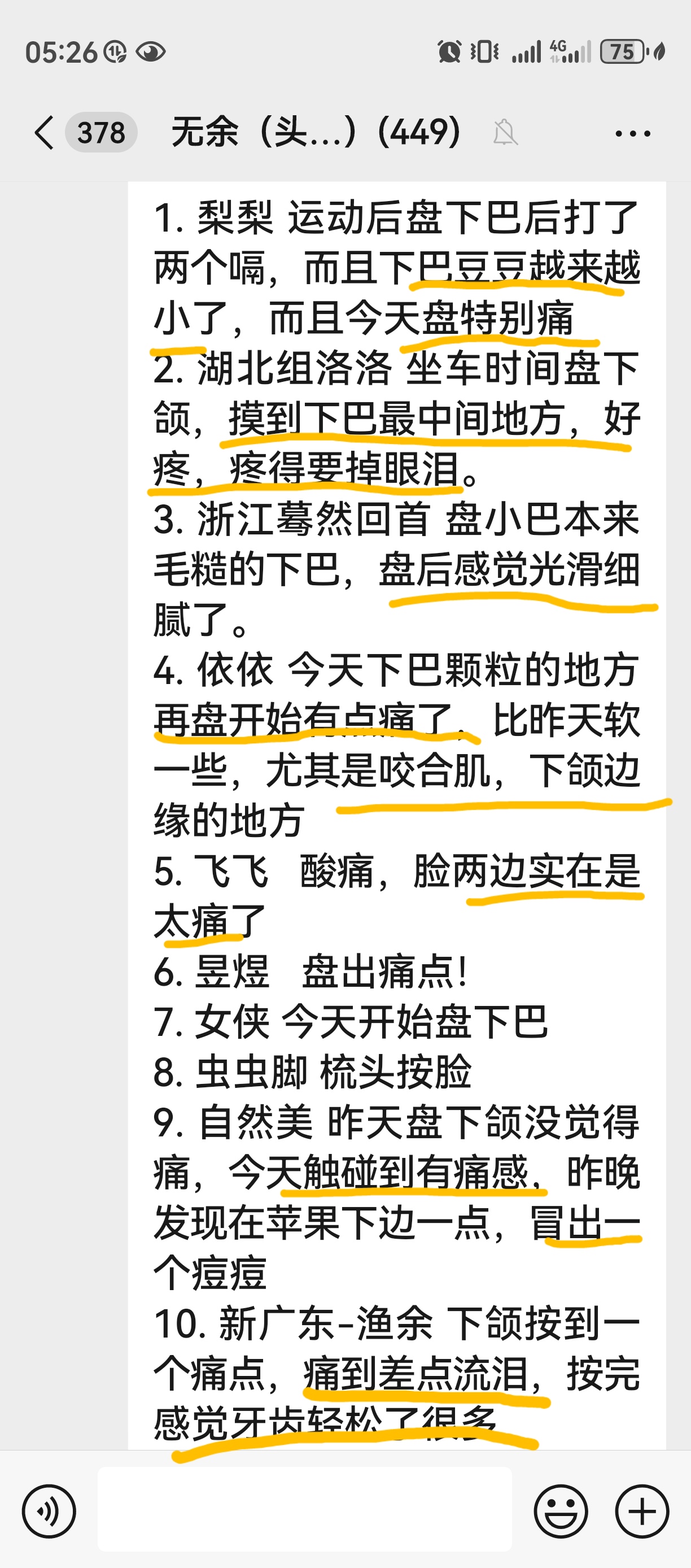
Task: Switch to voice message input
Action: pos(49,1512)
